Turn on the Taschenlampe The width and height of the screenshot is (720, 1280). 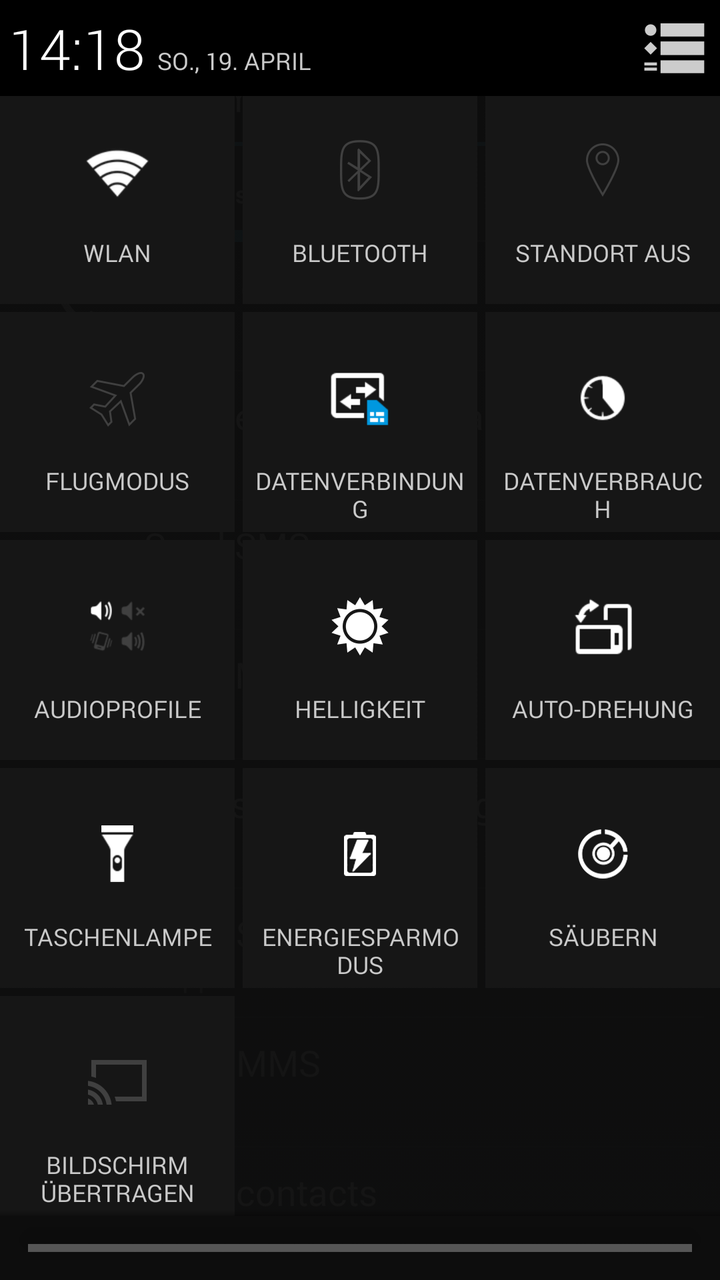[117, 878]
